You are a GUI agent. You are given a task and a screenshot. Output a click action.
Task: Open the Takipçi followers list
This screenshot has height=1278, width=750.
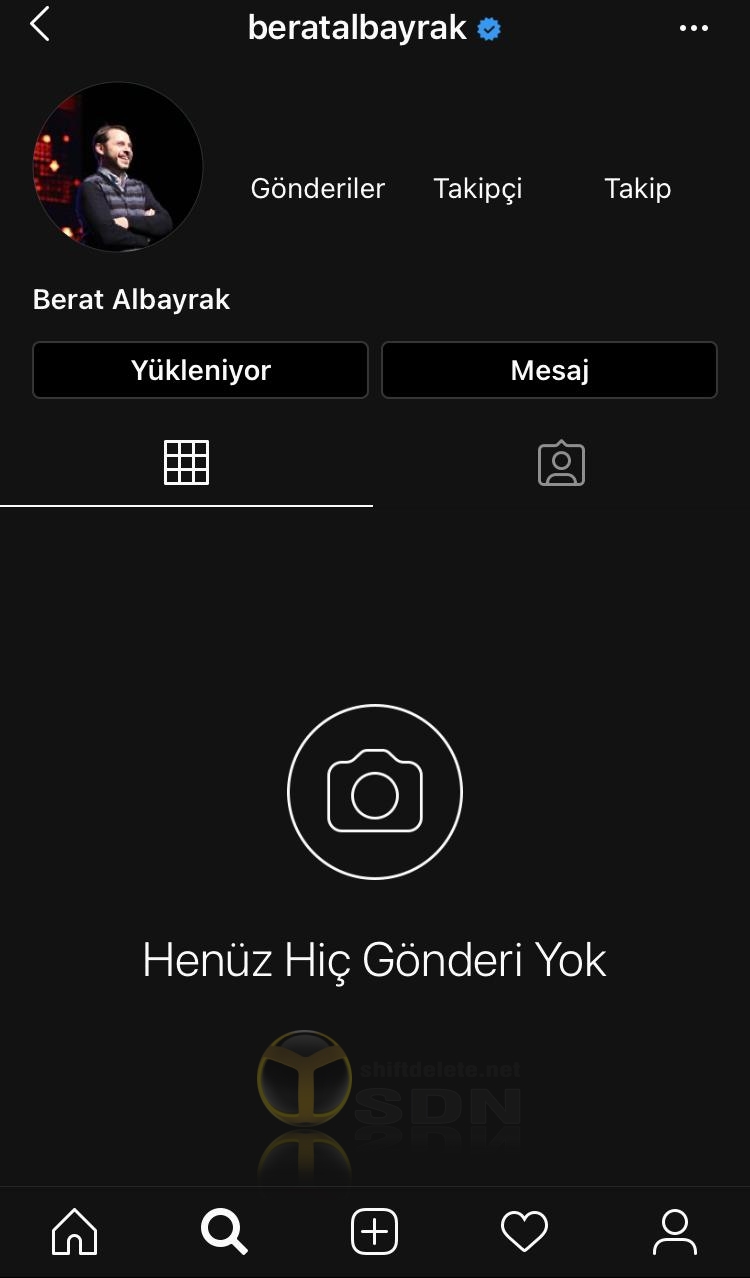pos(478,188)
